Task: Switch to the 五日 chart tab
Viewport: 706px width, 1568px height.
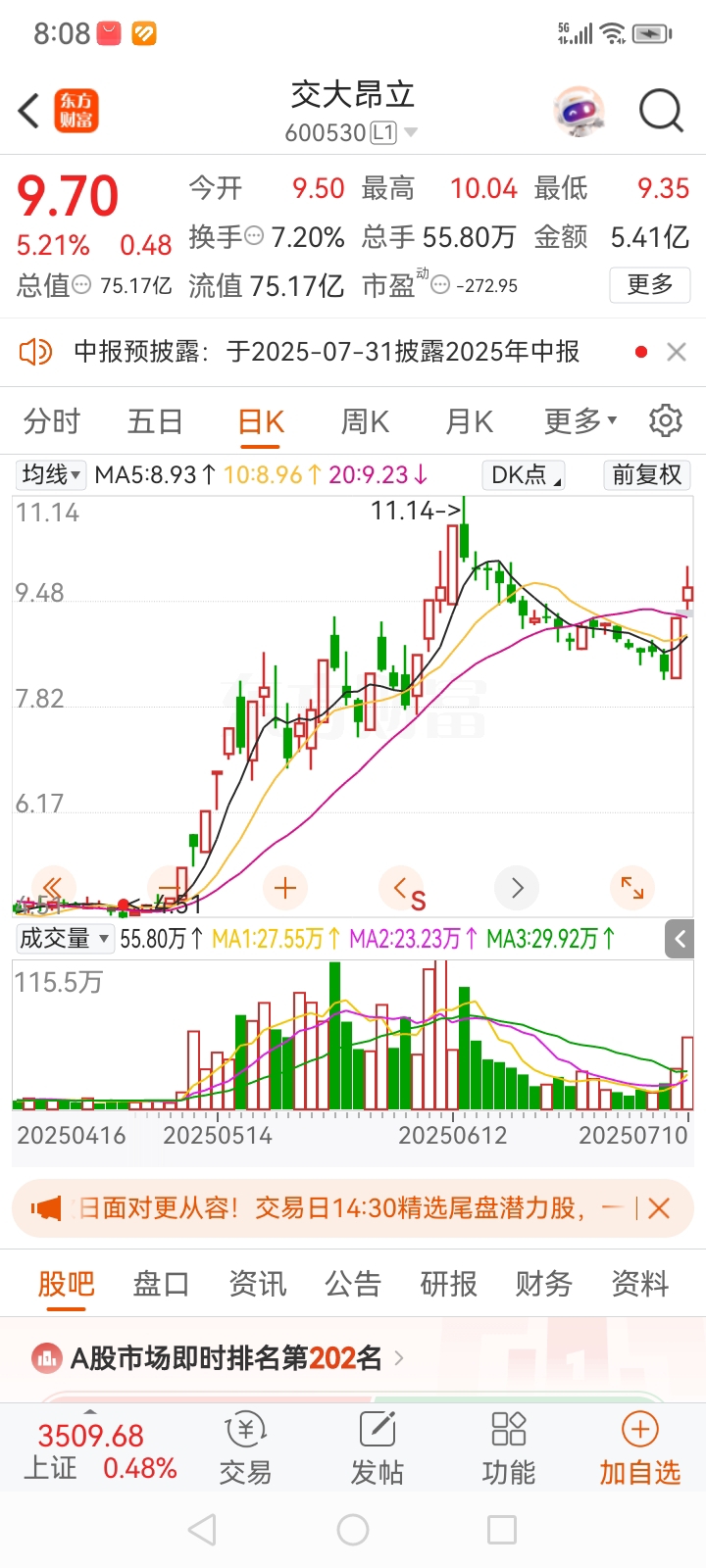Action: 155,421
